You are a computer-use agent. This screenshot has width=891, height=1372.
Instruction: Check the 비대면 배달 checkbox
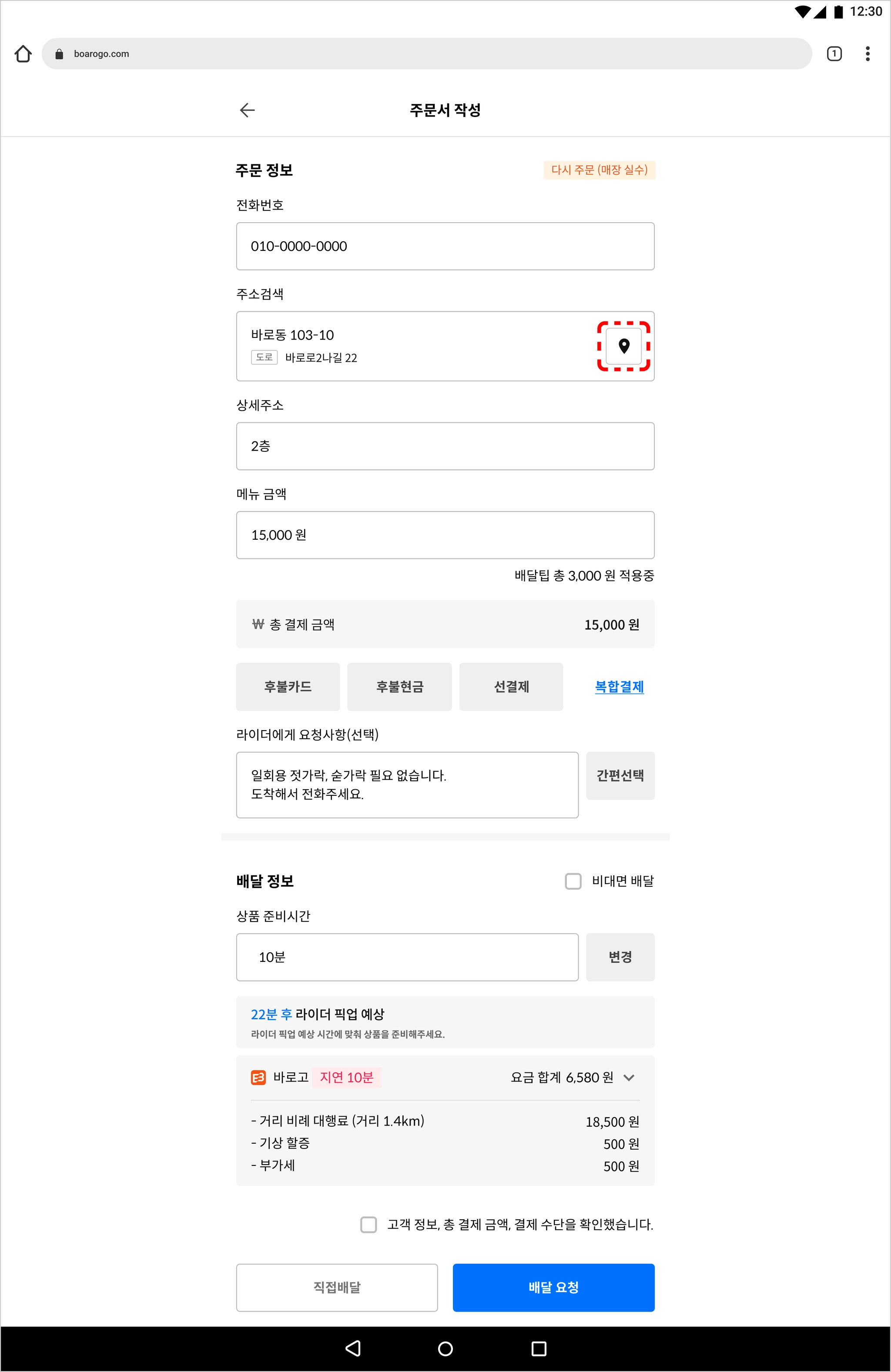click(x=573, y=881)
